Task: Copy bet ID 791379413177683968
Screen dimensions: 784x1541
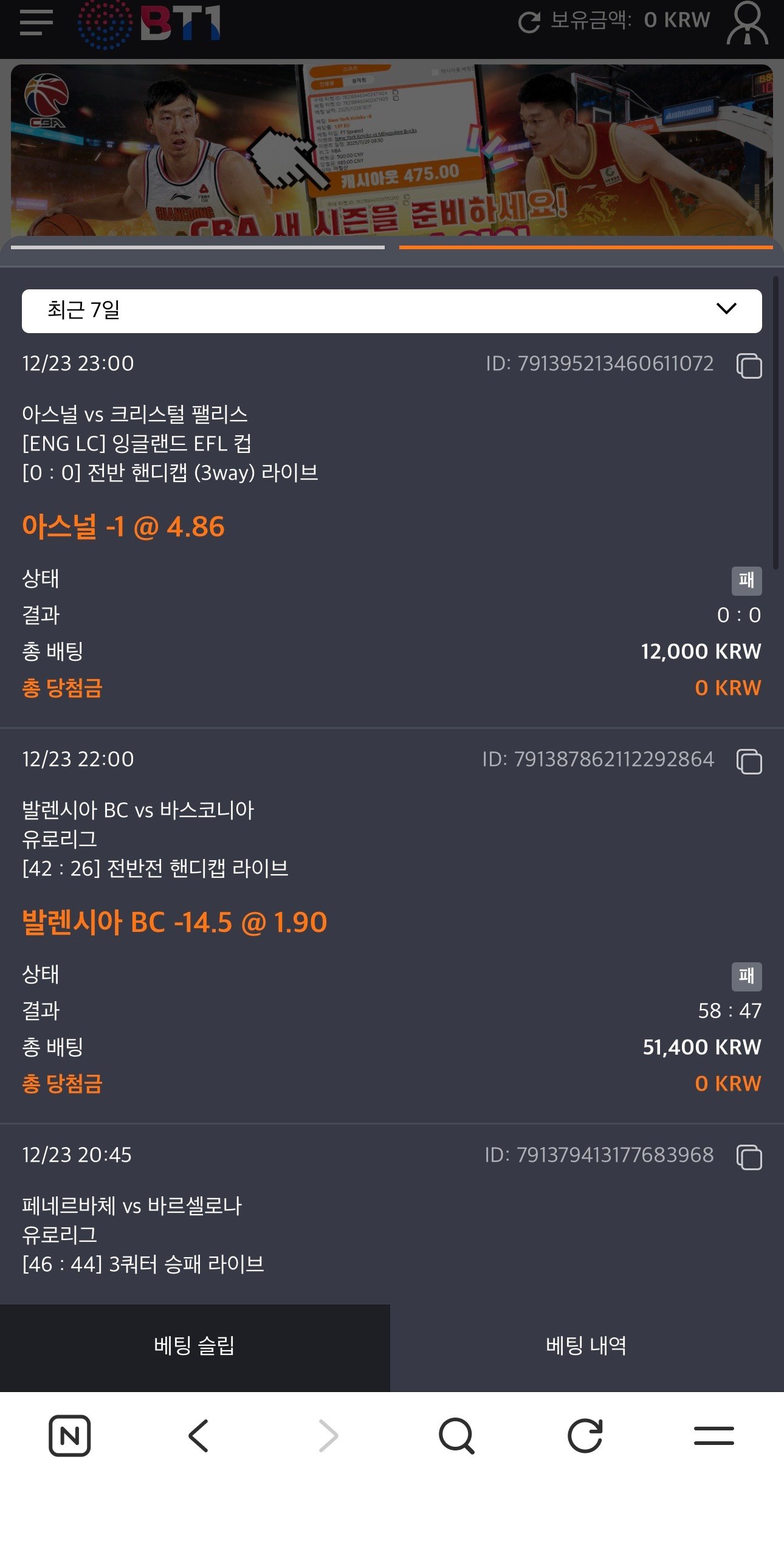Action: click(749, 1157)
